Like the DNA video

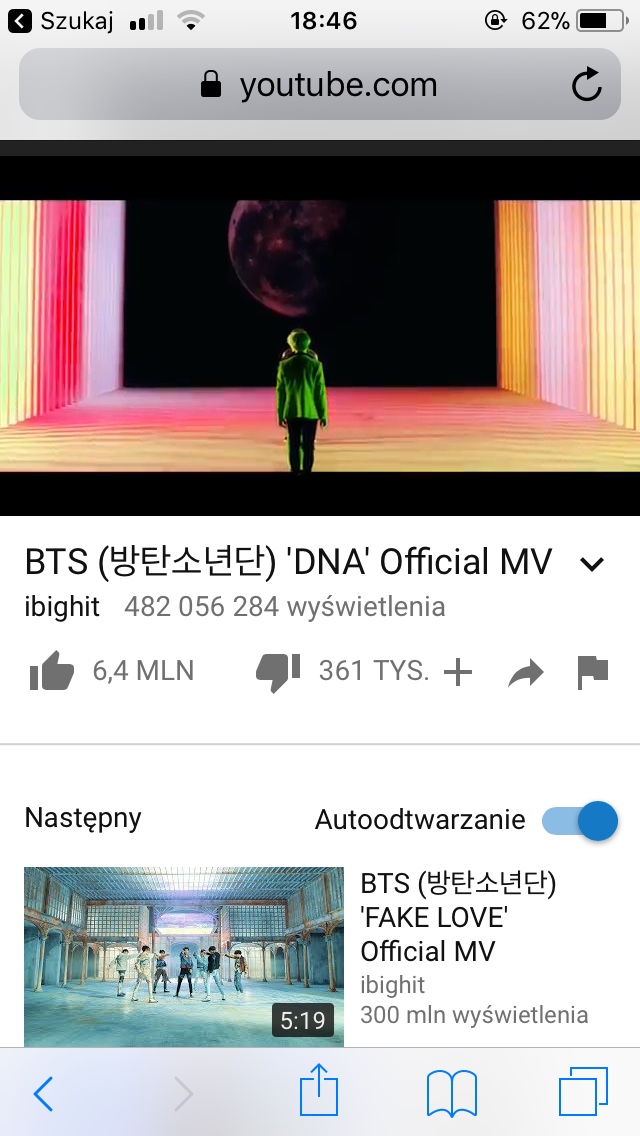tap(52, 672)
